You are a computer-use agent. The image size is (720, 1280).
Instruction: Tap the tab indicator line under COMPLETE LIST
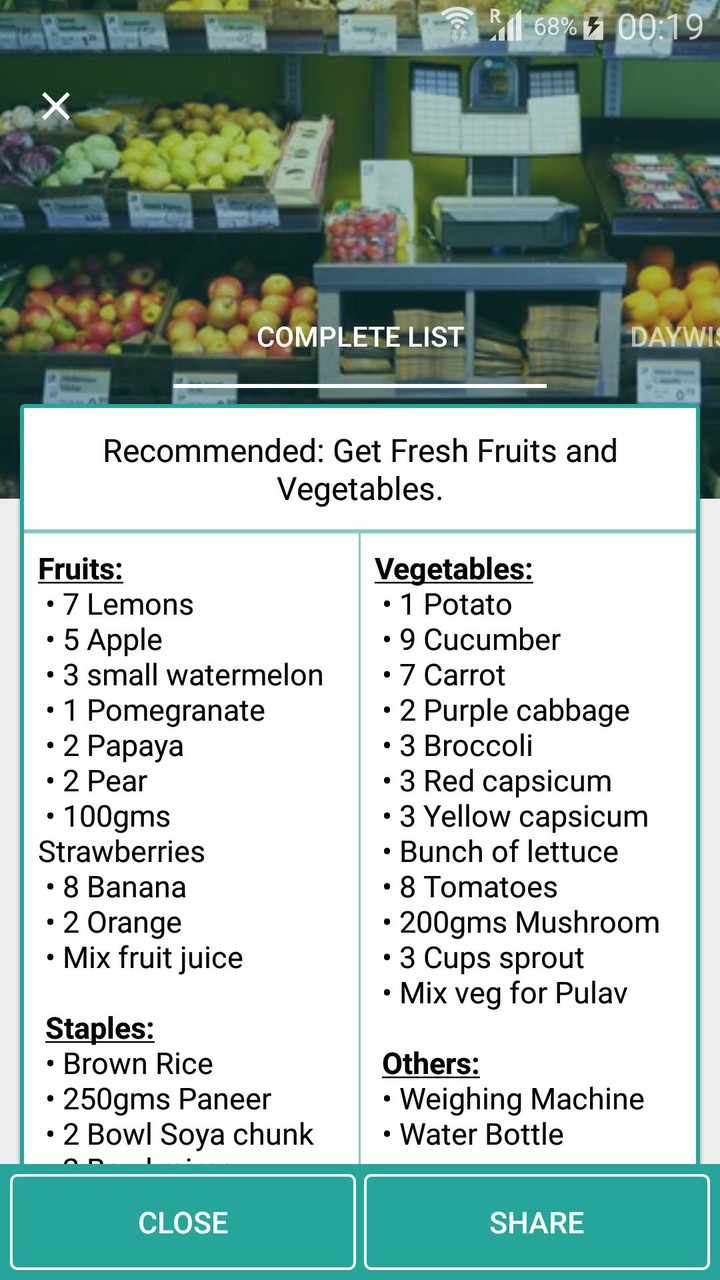pyautogui.click(x=360, y=383)
